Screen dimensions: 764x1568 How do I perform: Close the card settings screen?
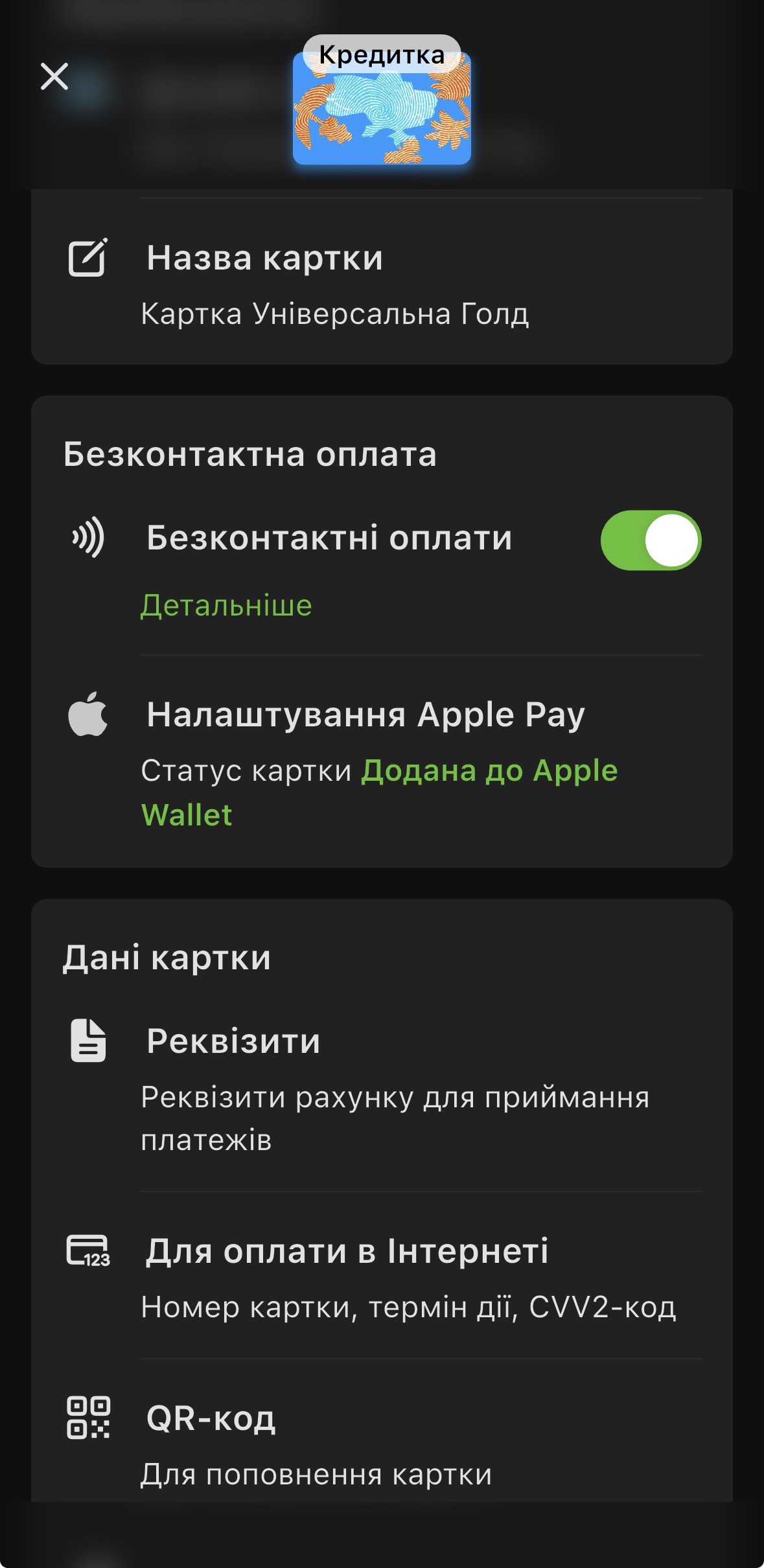click(x=54, y=76)
